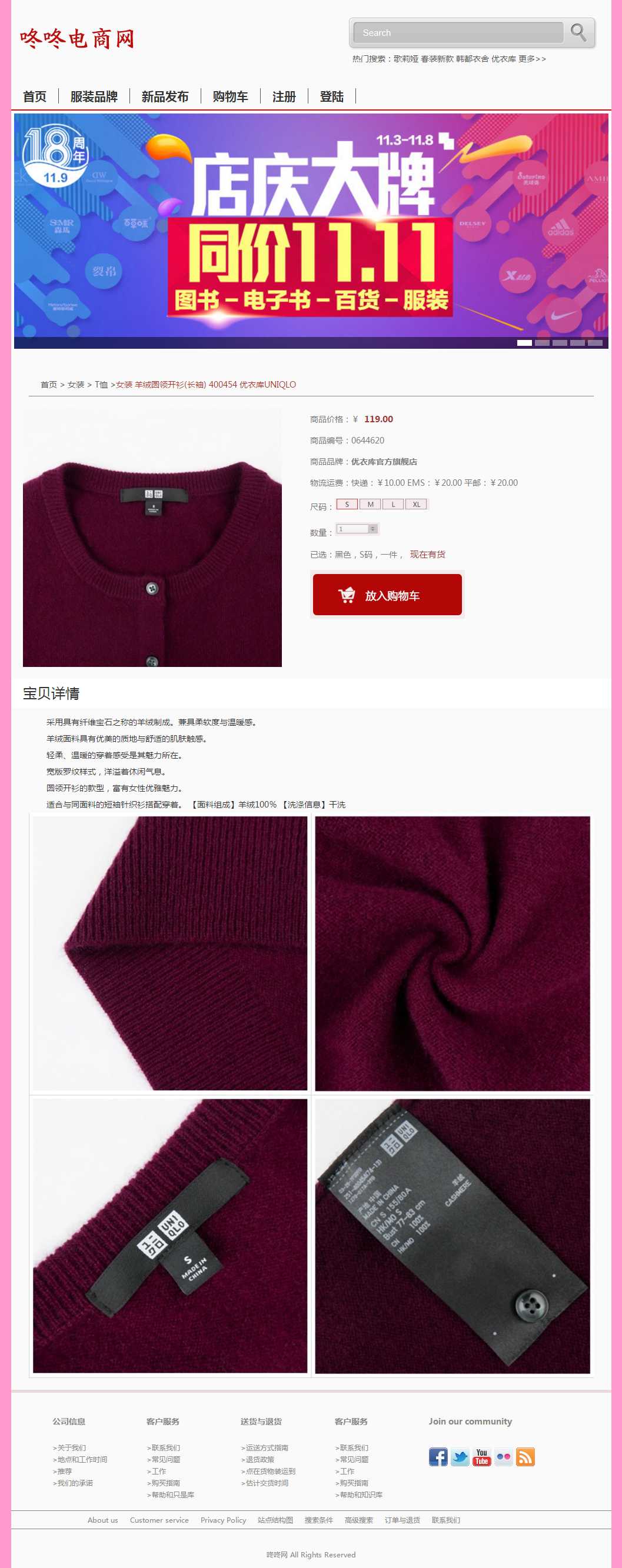Open 退货政策 footer link
The width and height of the screenshot is (622, 1568).
click(260, 1459)
